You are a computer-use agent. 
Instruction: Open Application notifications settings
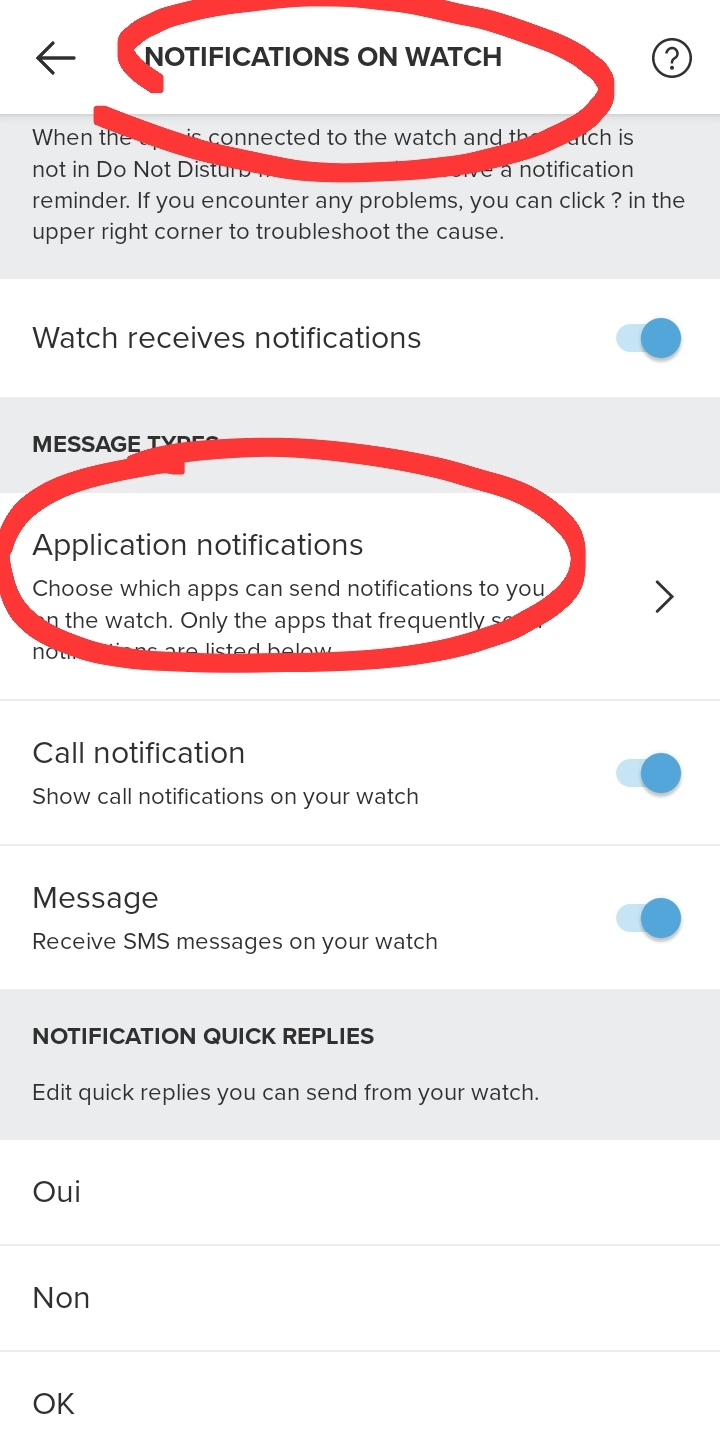tap(360, 596)
